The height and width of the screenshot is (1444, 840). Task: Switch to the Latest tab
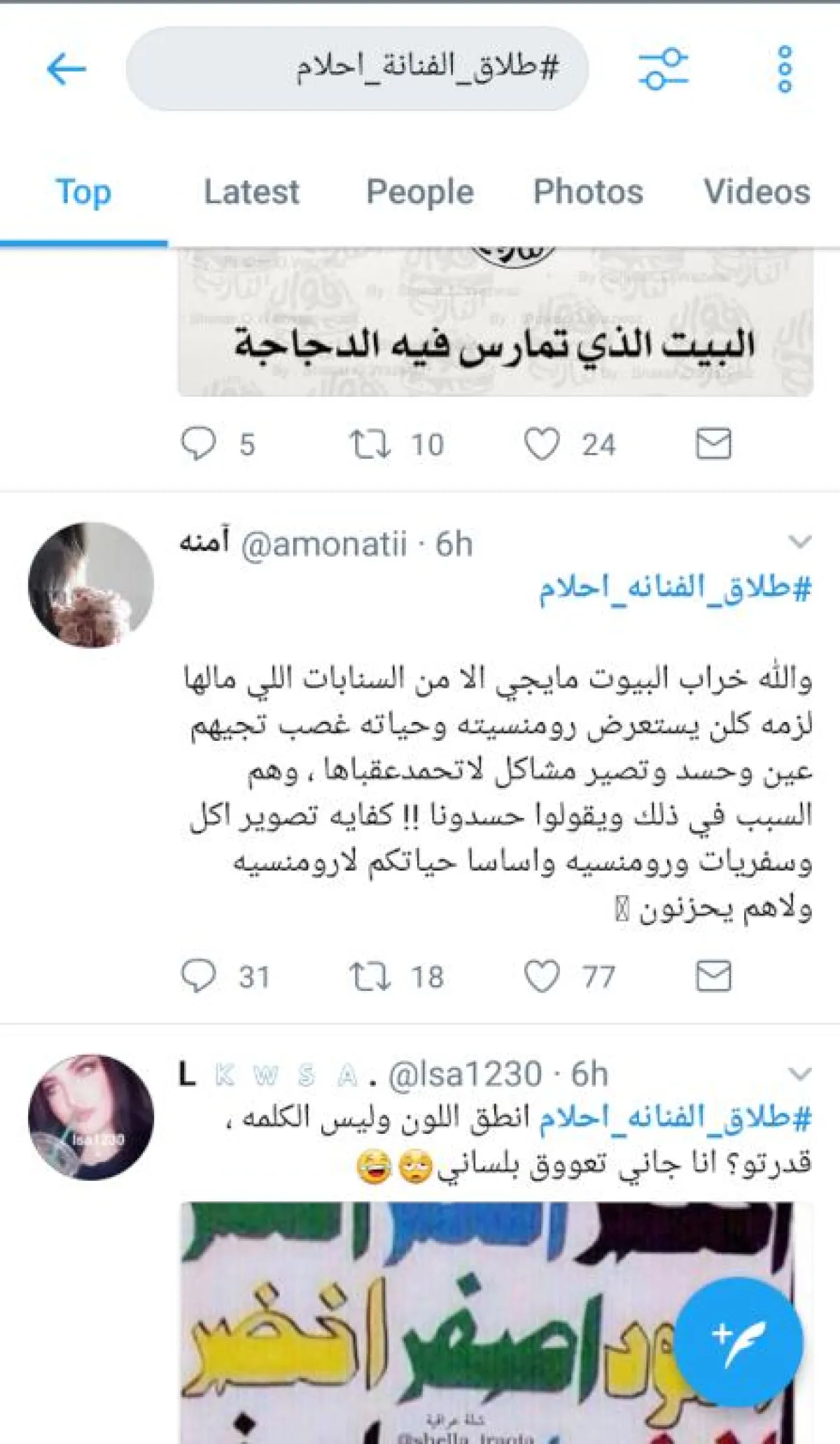click(x=251, y=192)
